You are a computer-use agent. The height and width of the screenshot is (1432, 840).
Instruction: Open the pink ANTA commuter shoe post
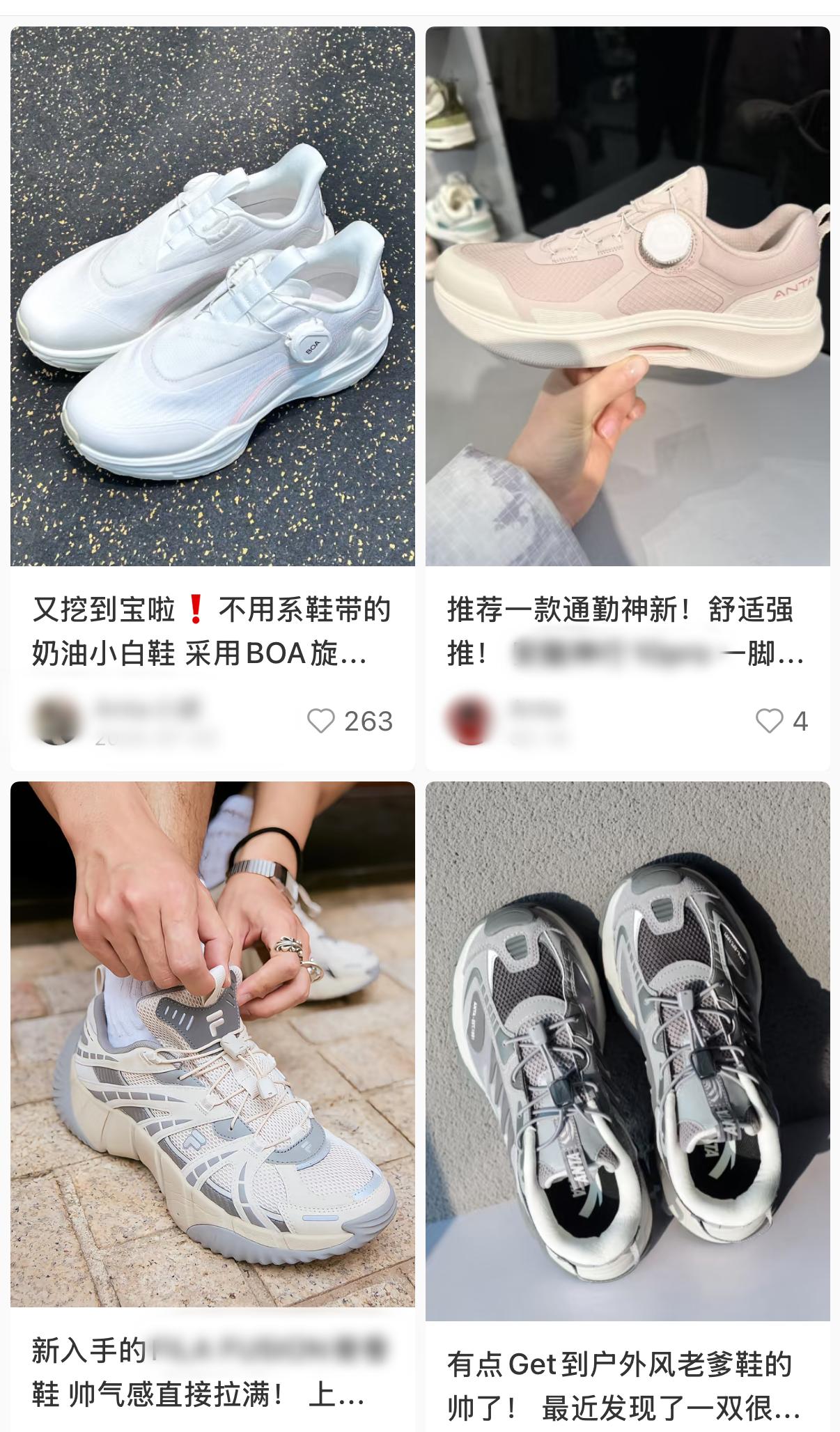627,296
